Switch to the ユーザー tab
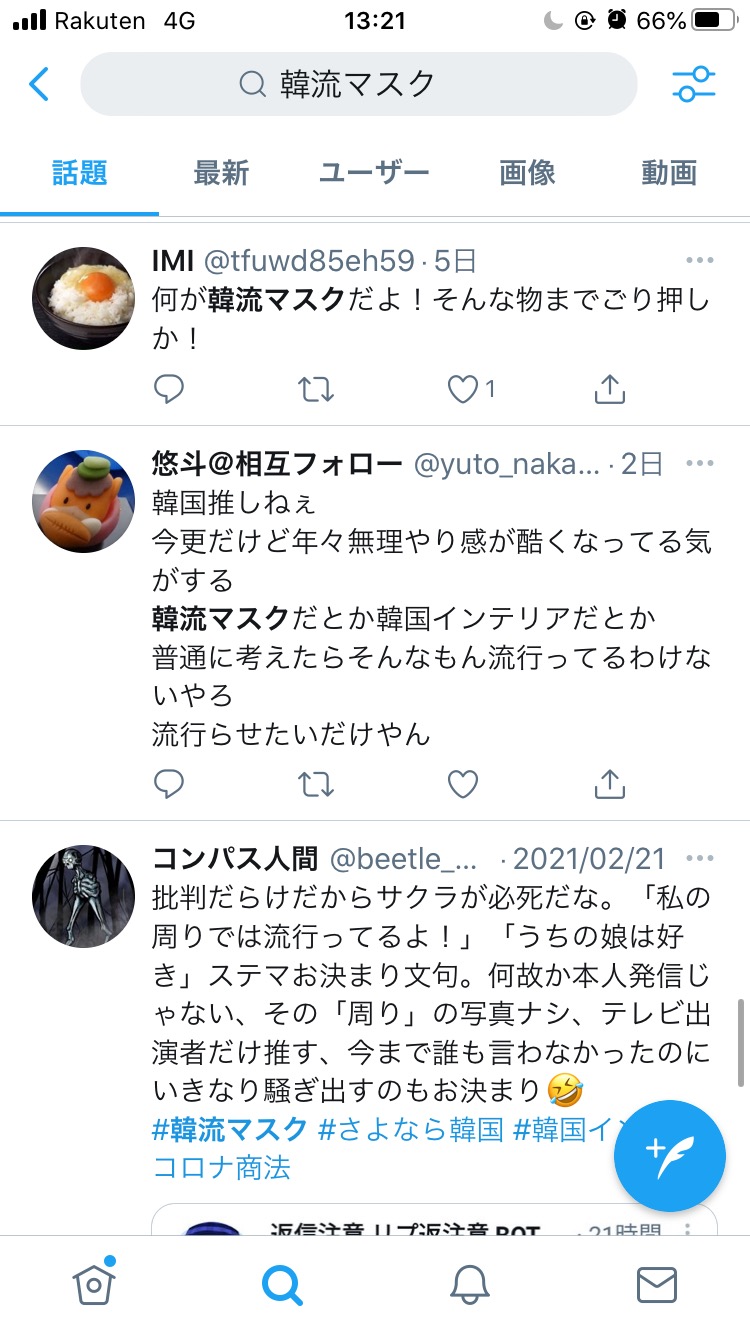750x1334 pixels. (x=374, y=173)
